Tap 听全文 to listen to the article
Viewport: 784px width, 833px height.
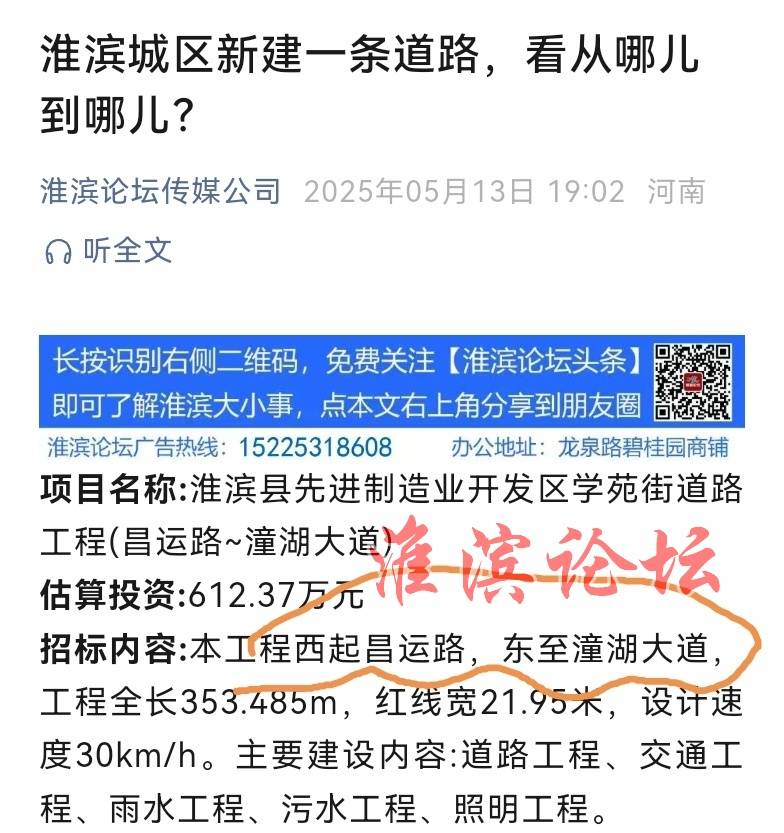coord(108,250)
